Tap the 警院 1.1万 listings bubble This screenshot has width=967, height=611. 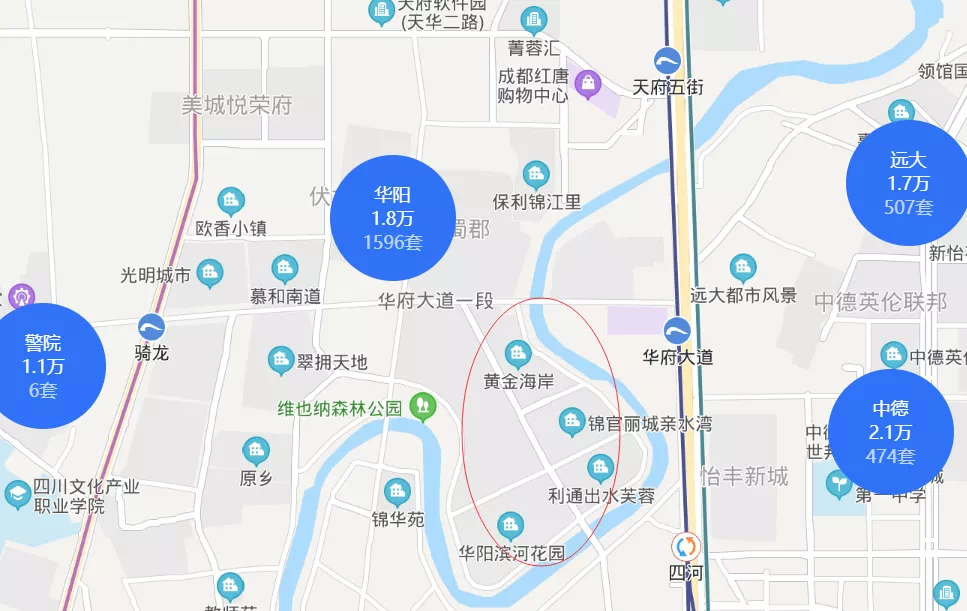(x=43, y=366)
